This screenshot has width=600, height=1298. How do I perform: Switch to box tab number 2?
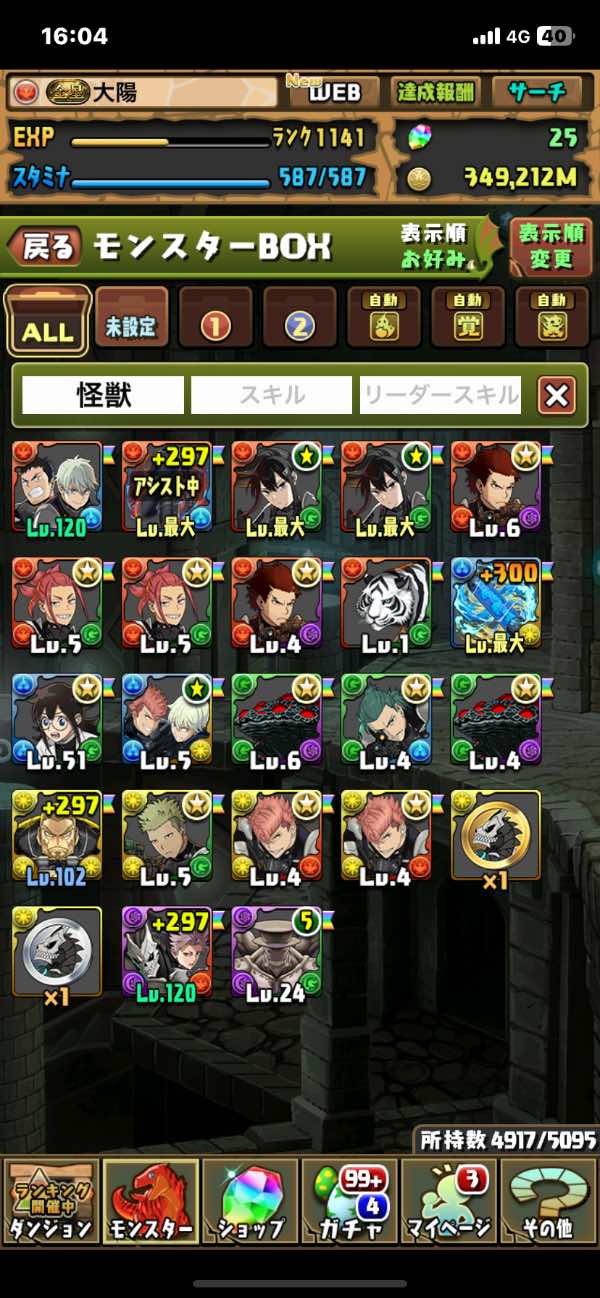coord(300,320)
